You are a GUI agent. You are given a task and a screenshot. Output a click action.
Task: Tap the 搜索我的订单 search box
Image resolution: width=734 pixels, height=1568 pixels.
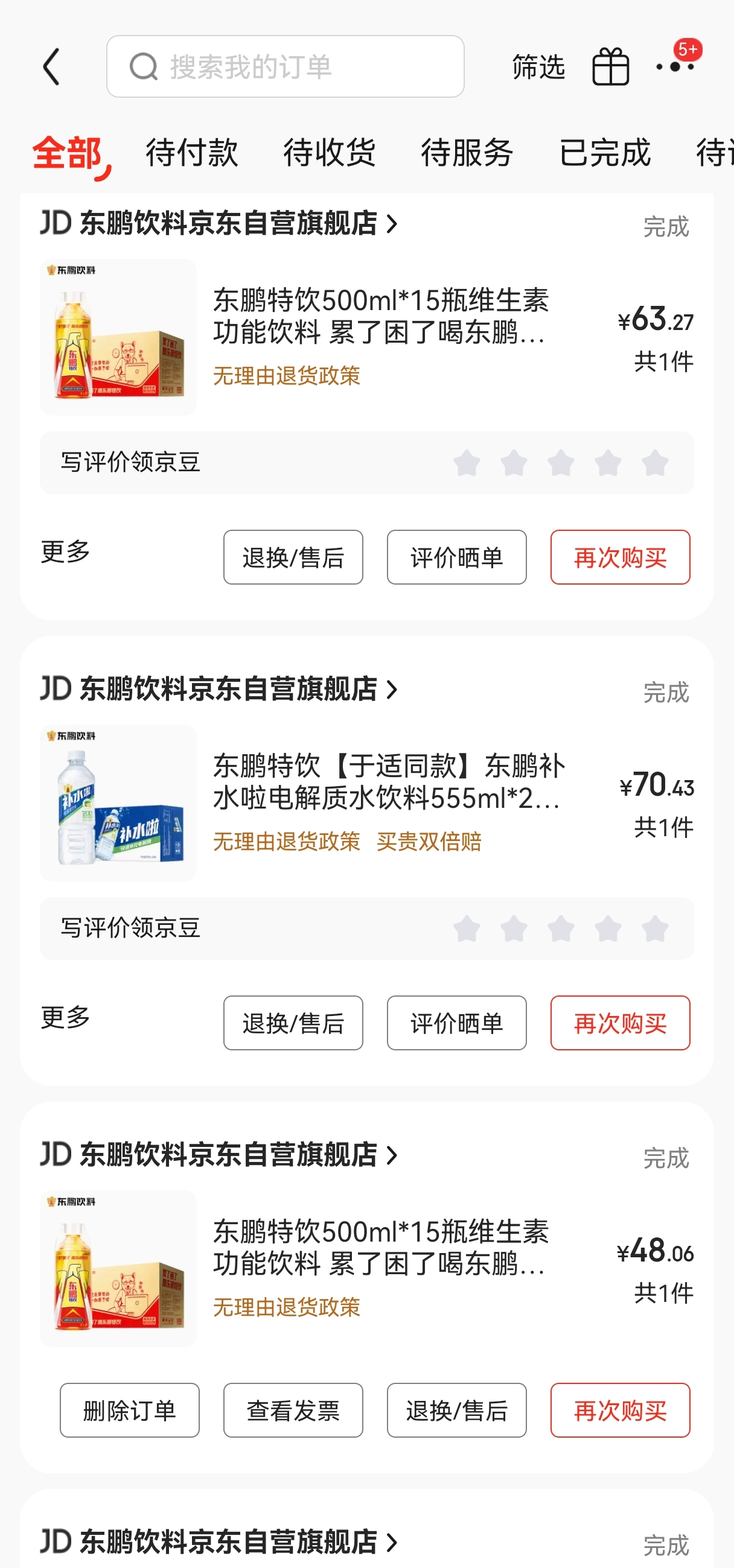click(285, 66)
